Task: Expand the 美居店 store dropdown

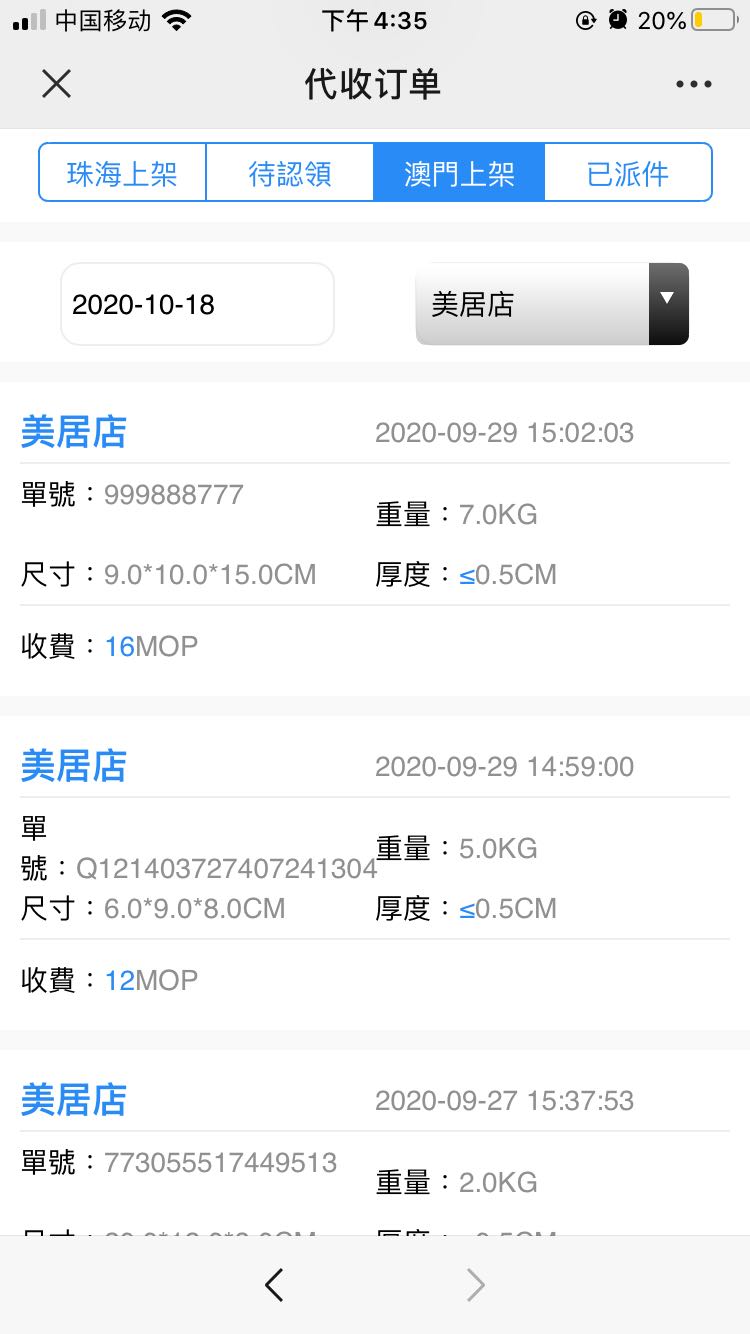Action: pyautogui.click(x=552, y=304)
